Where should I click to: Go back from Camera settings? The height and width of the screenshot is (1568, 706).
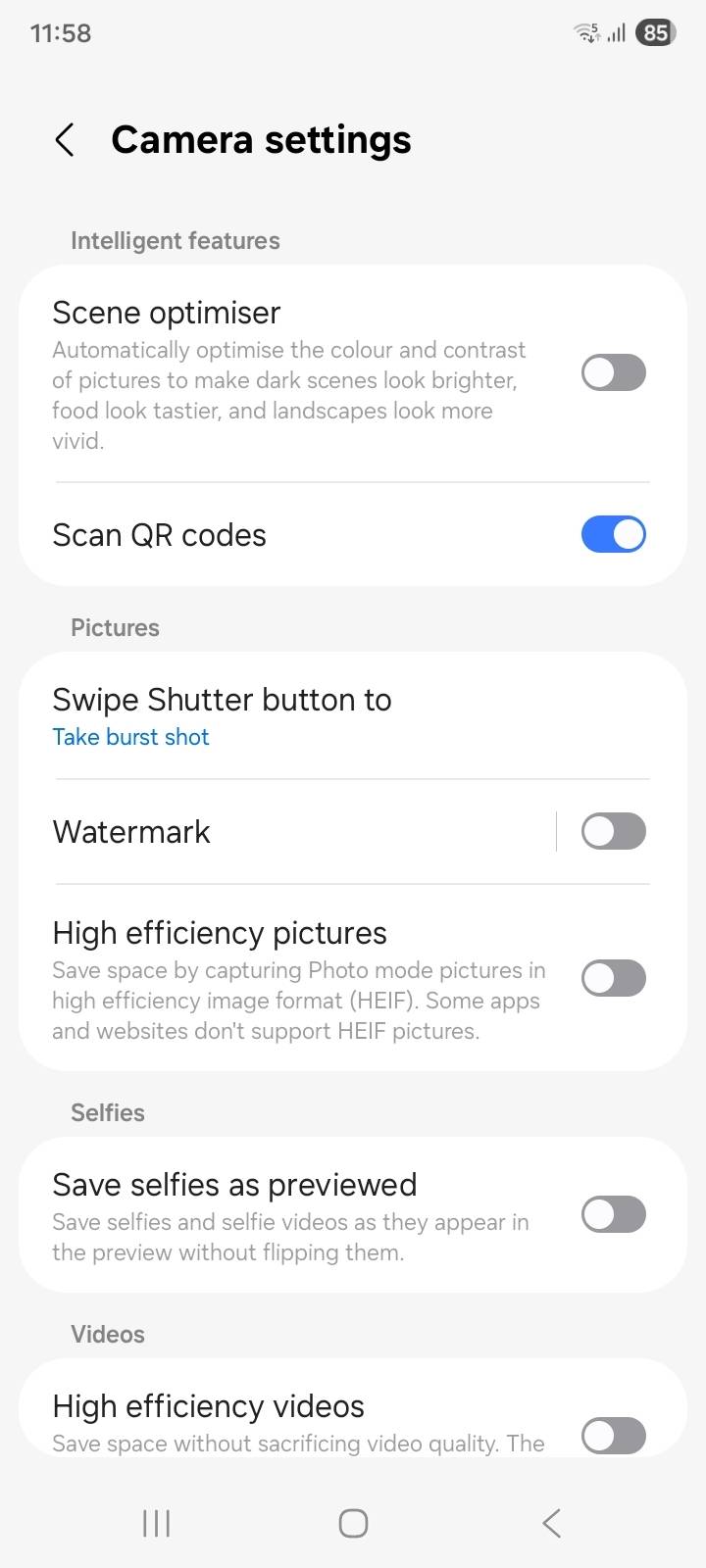[x=65, y=140]
